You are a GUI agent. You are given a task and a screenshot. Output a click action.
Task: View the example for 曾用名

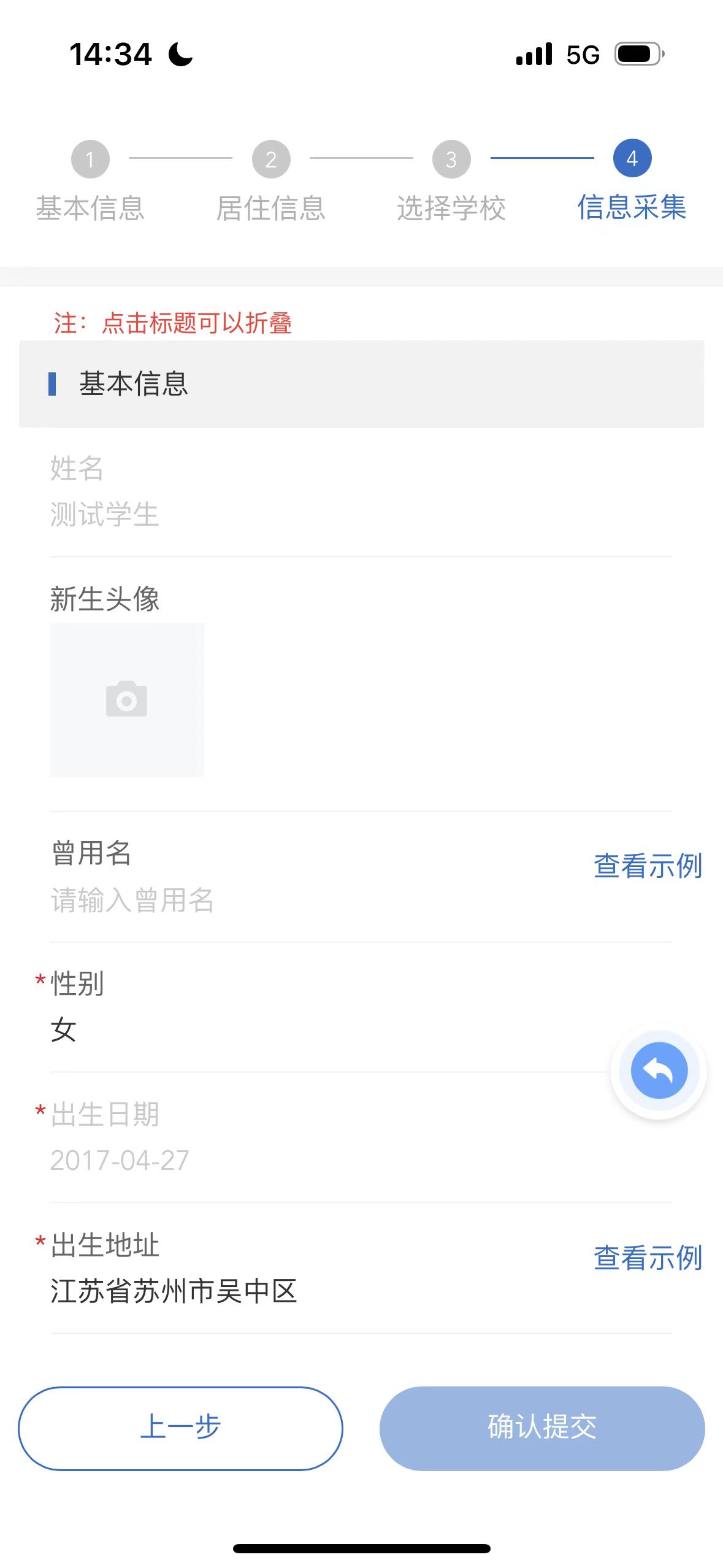coord(647,866)
